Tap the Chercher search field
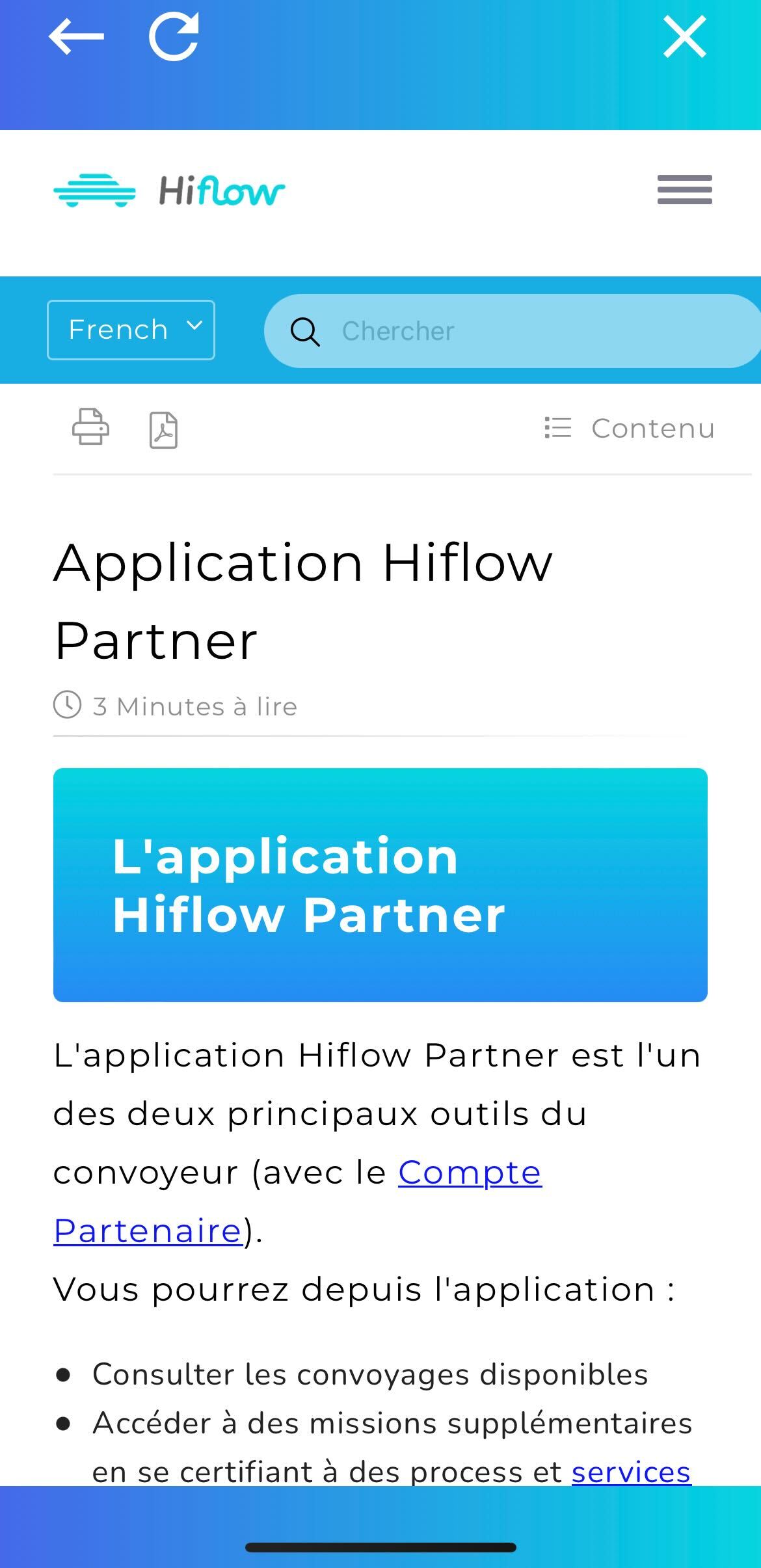 pyautogui.click(x=514, y=331)
